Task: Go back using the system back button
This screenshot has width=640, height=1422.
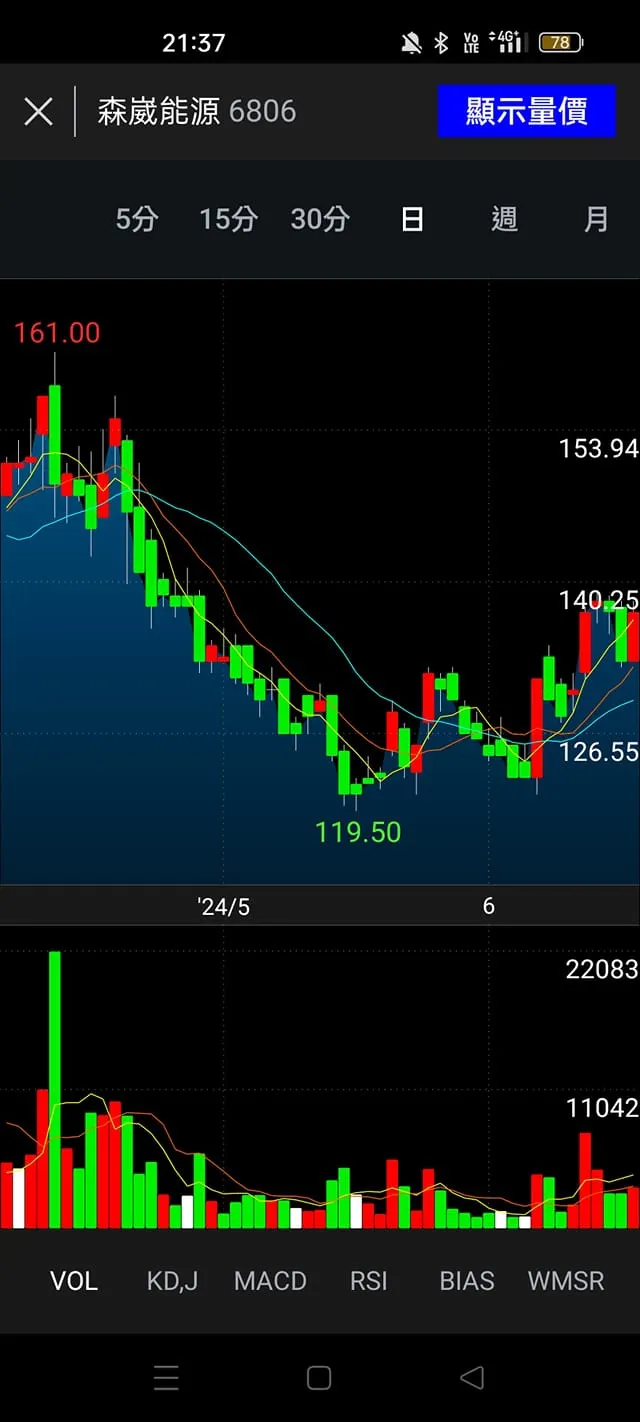Action: (472, 1378)
